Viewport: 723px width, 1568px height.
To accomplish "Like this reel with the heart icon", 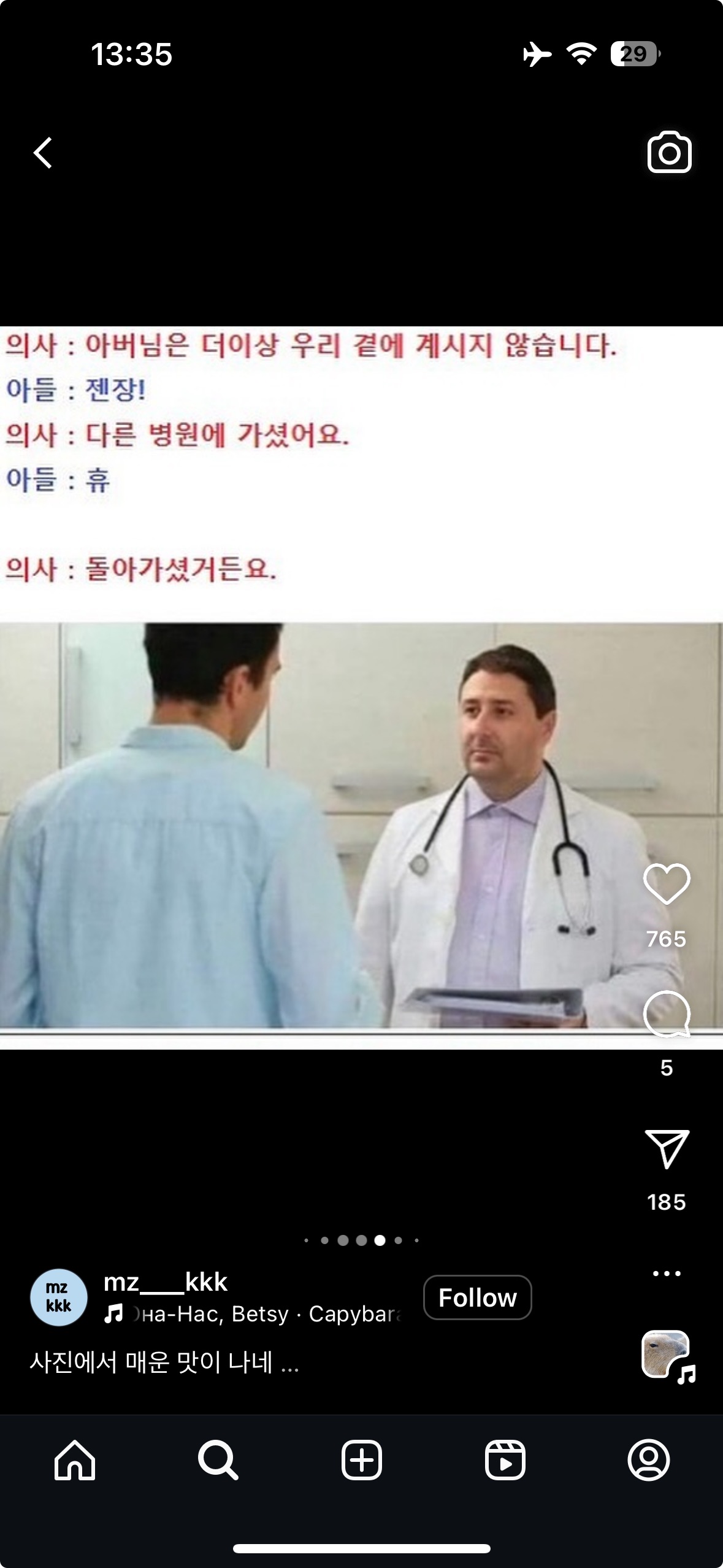I will [667, 883].
